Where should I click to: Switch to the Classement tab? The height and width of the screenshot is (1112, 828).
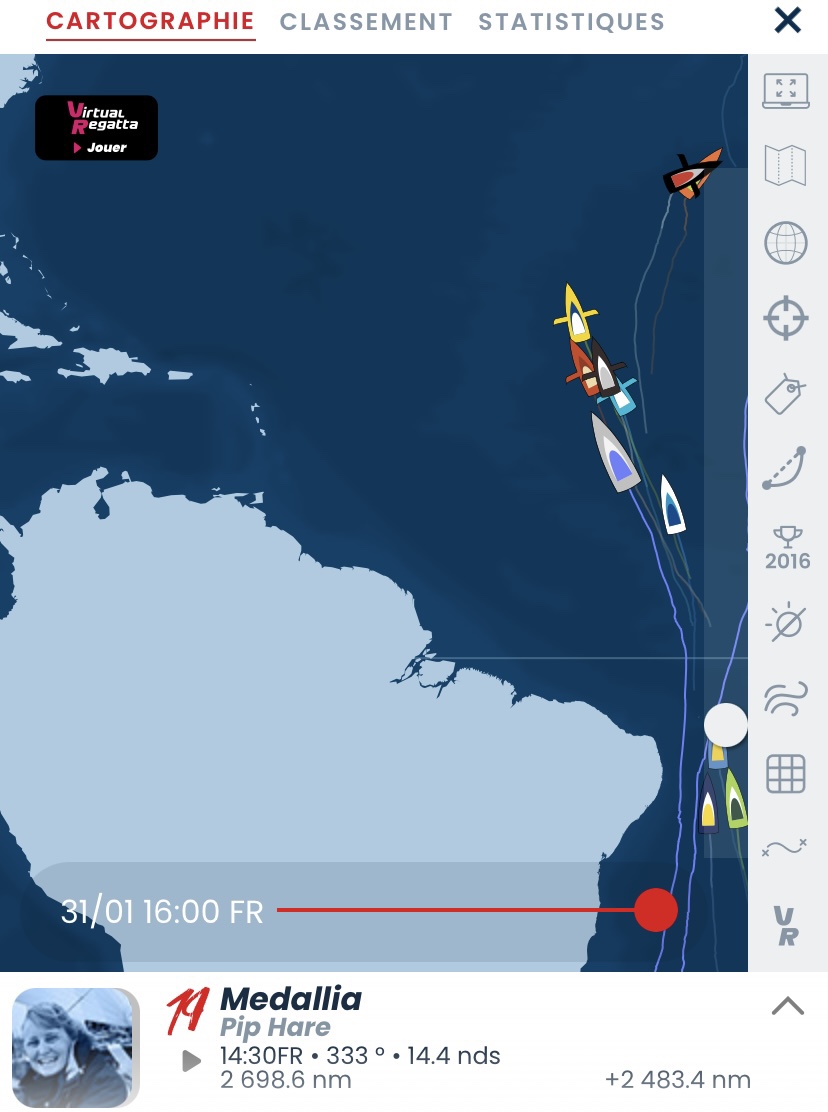pos(366,22)
